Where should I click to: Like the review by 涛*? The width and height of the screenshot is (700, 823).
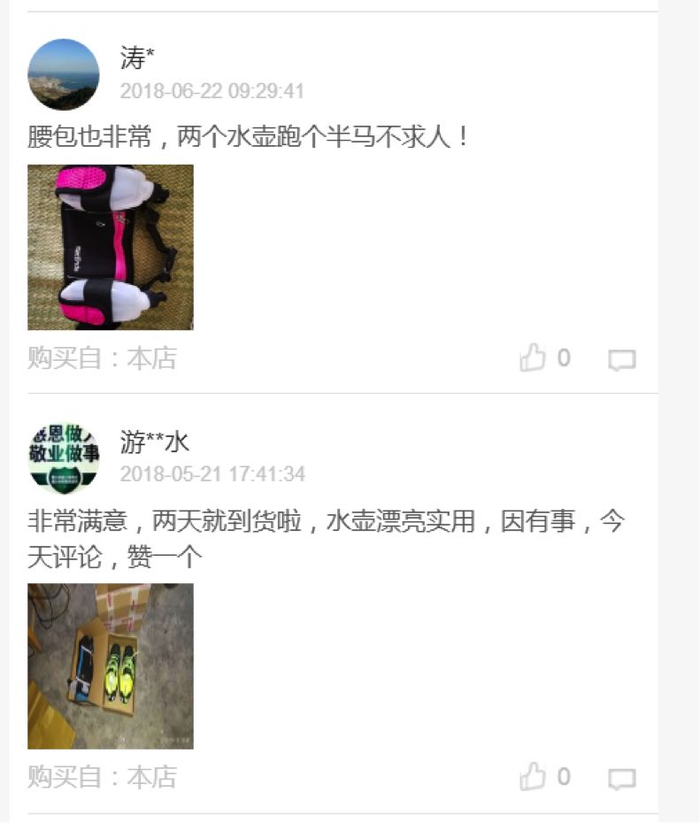pos(533,358)
